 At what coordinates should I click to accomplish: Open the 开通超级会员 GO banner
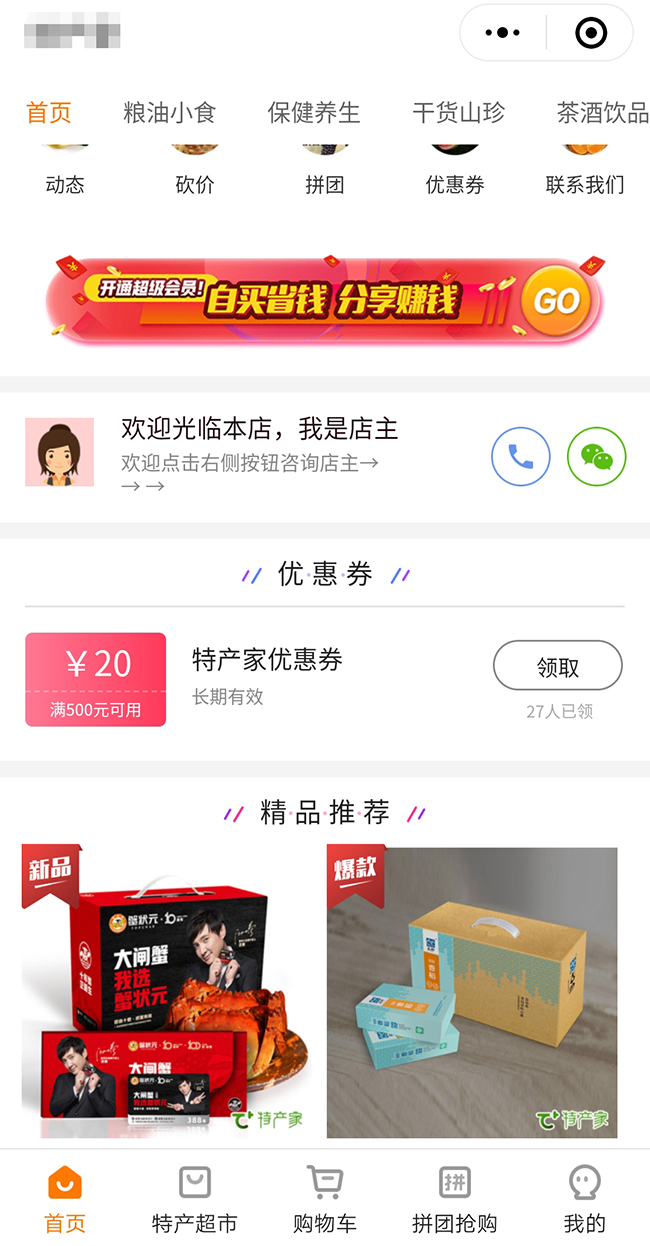click(x=325, y=300)
